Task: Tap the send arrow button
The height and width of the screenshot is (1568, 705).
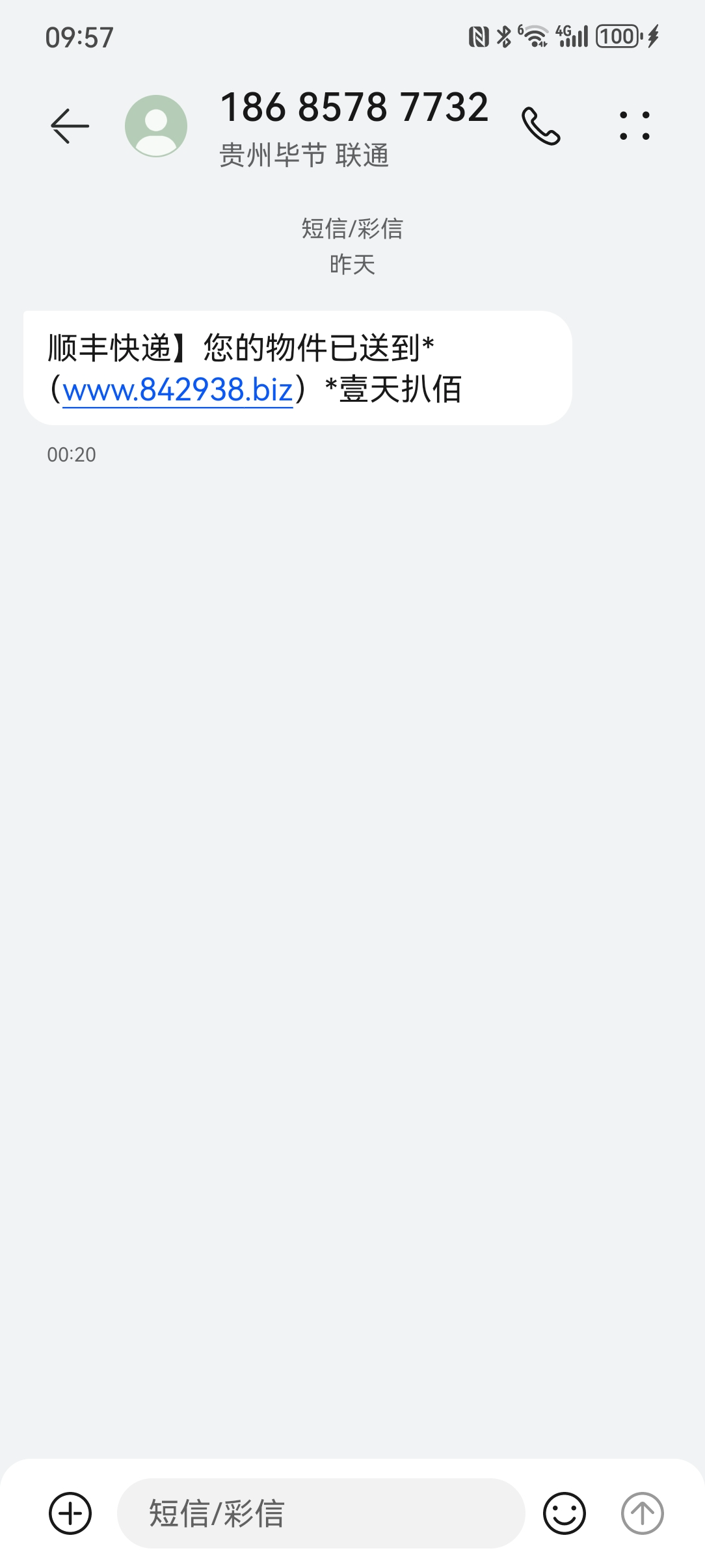Action: pos(642,1513)
